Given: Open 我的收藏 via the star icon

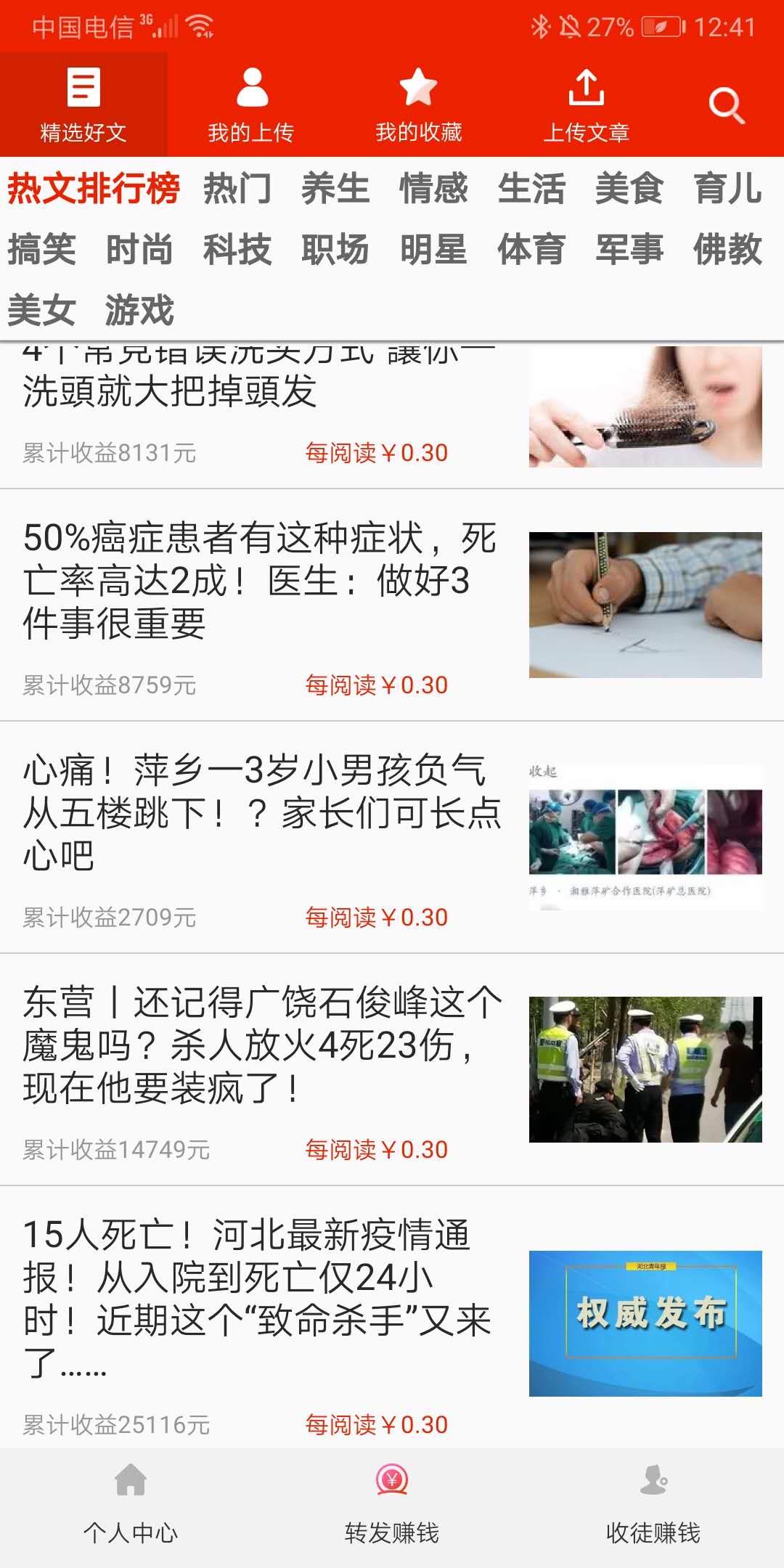Looking at the screenshot, I should click(x=420, y=87).
